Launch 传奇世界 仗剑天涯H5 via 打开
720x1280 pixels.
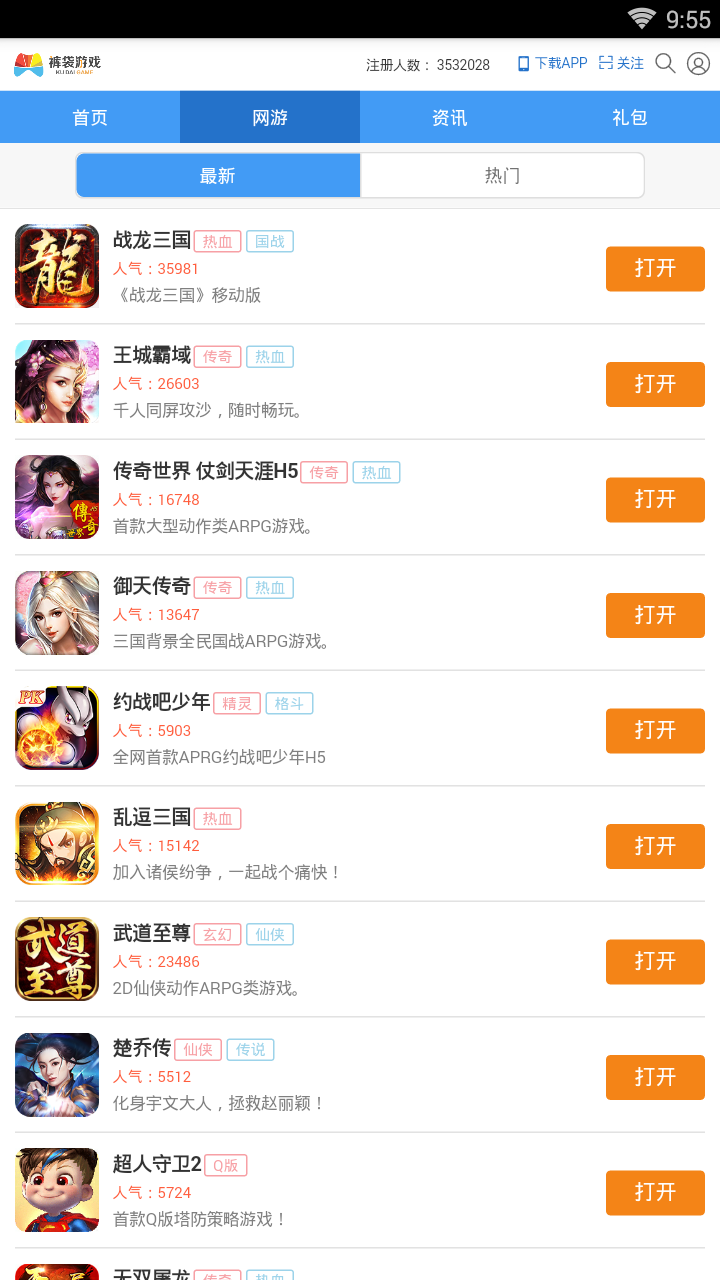click(655, 499)
